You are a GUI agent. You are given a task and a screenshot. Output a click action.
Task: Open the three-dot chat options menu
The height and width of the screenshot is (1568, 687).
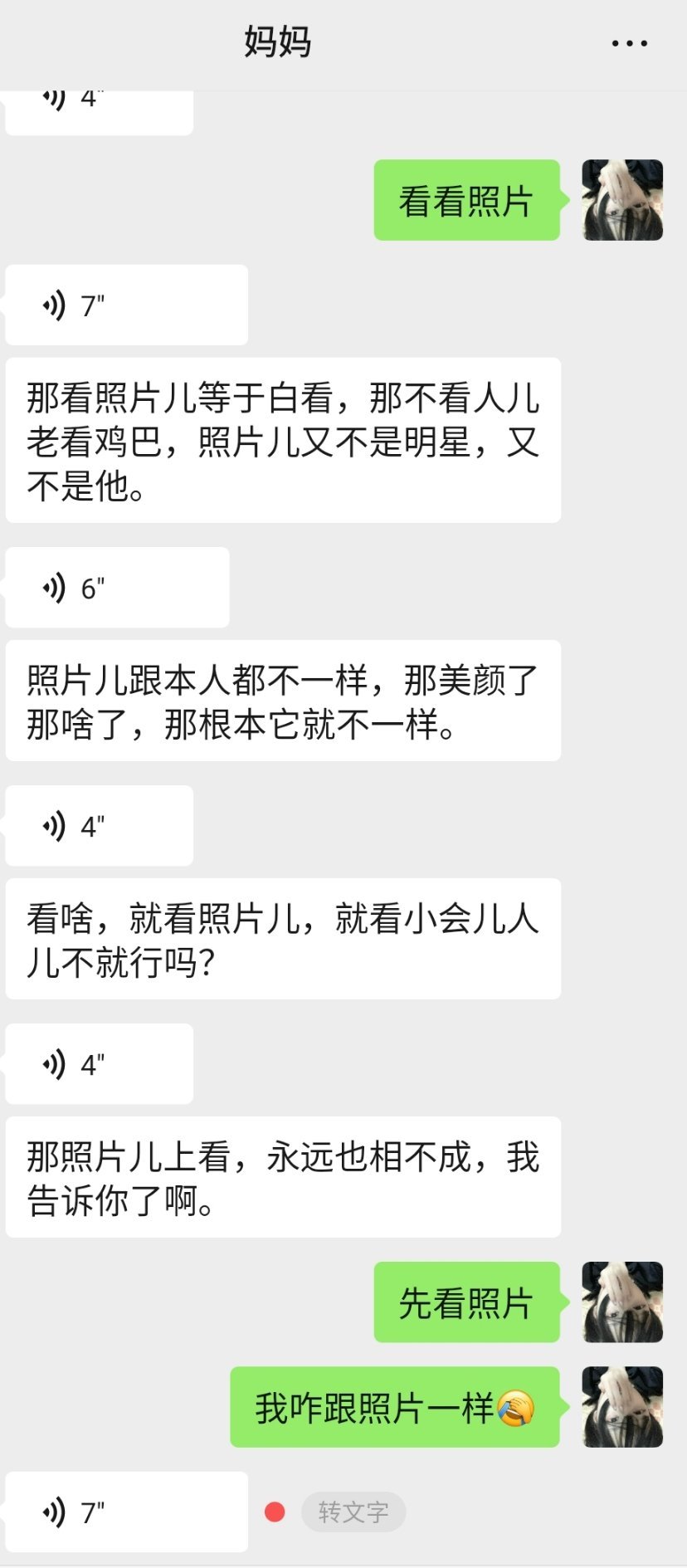click(x=629, y=43)
